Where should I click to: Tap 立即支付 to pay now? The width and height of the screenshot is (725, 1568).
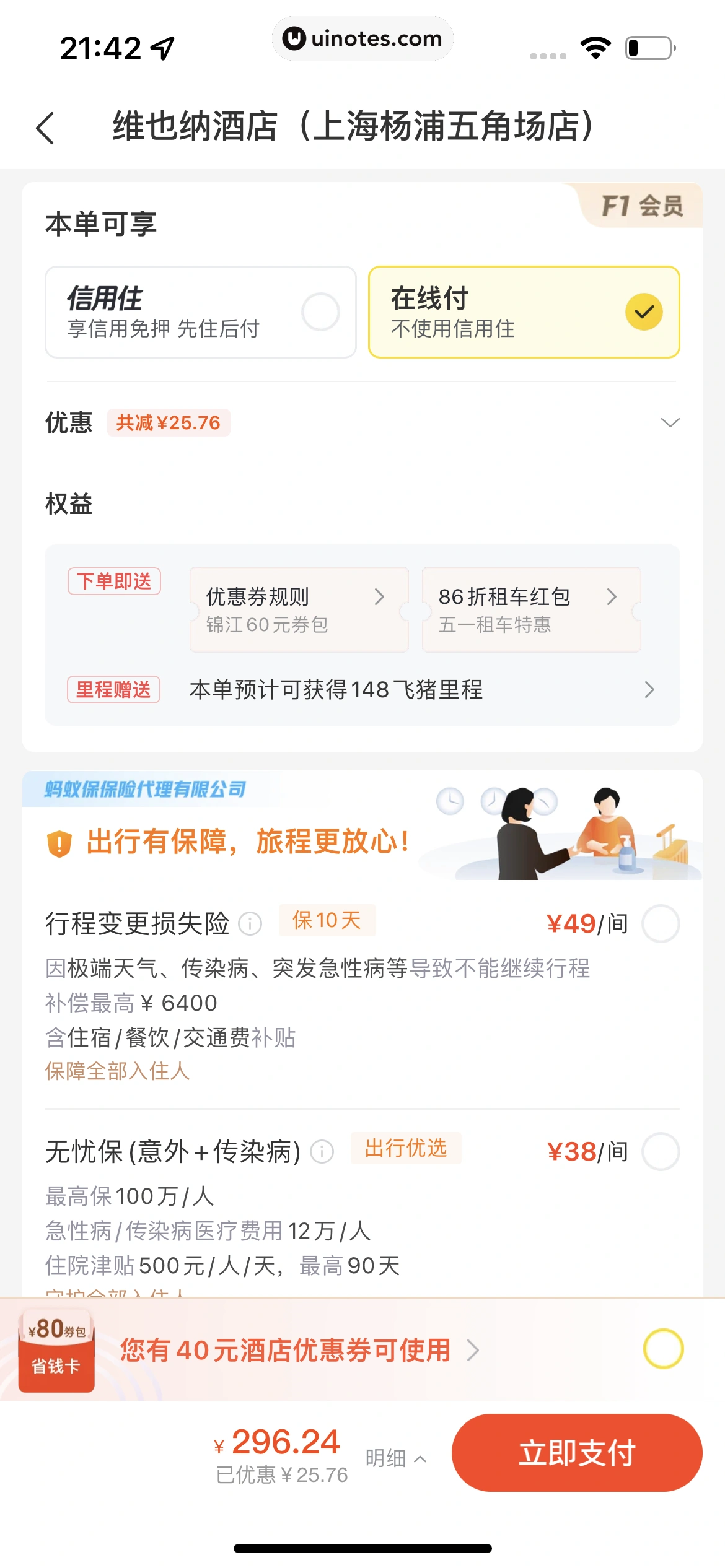click(576, 1452)
